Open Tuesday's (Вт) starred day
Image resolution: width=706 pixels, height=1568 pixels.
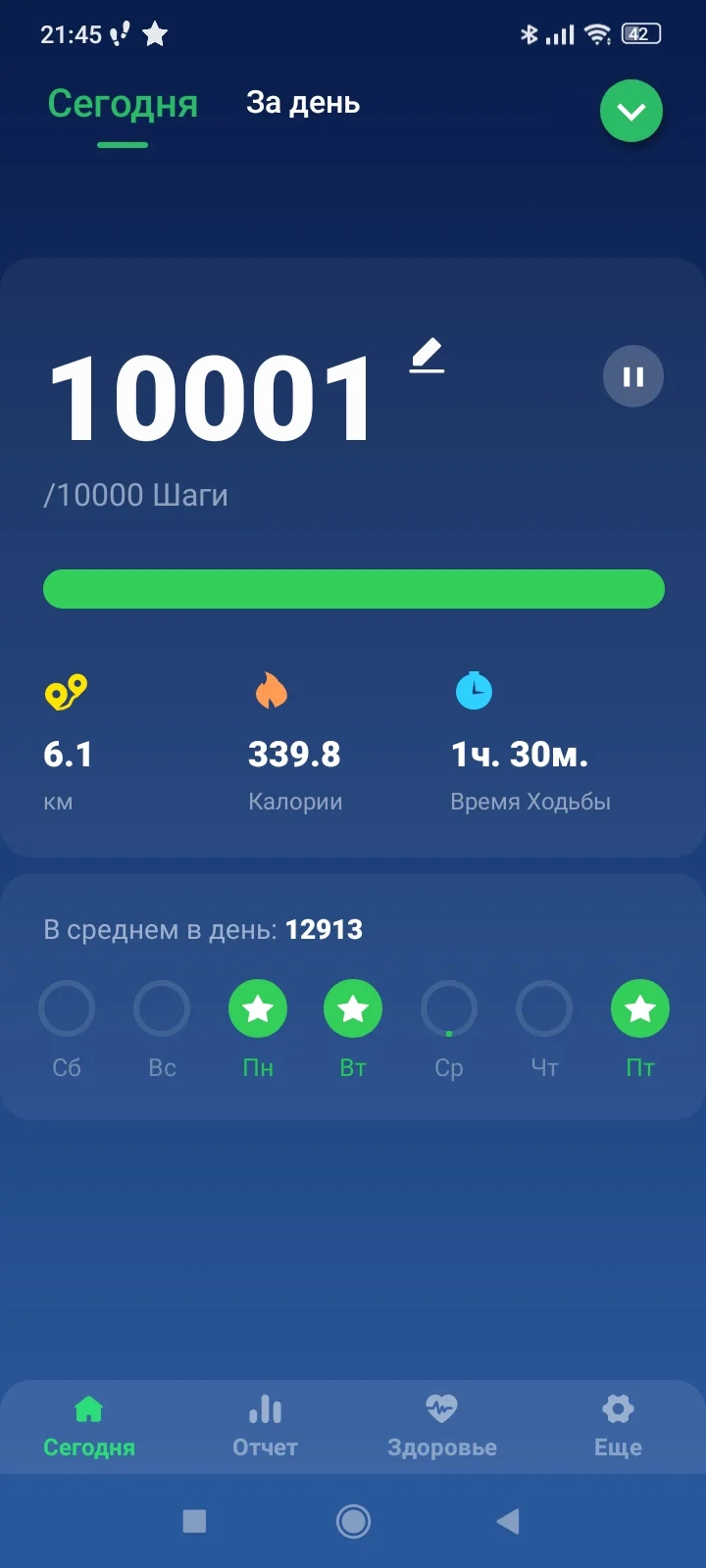(x=353, y=1008)
